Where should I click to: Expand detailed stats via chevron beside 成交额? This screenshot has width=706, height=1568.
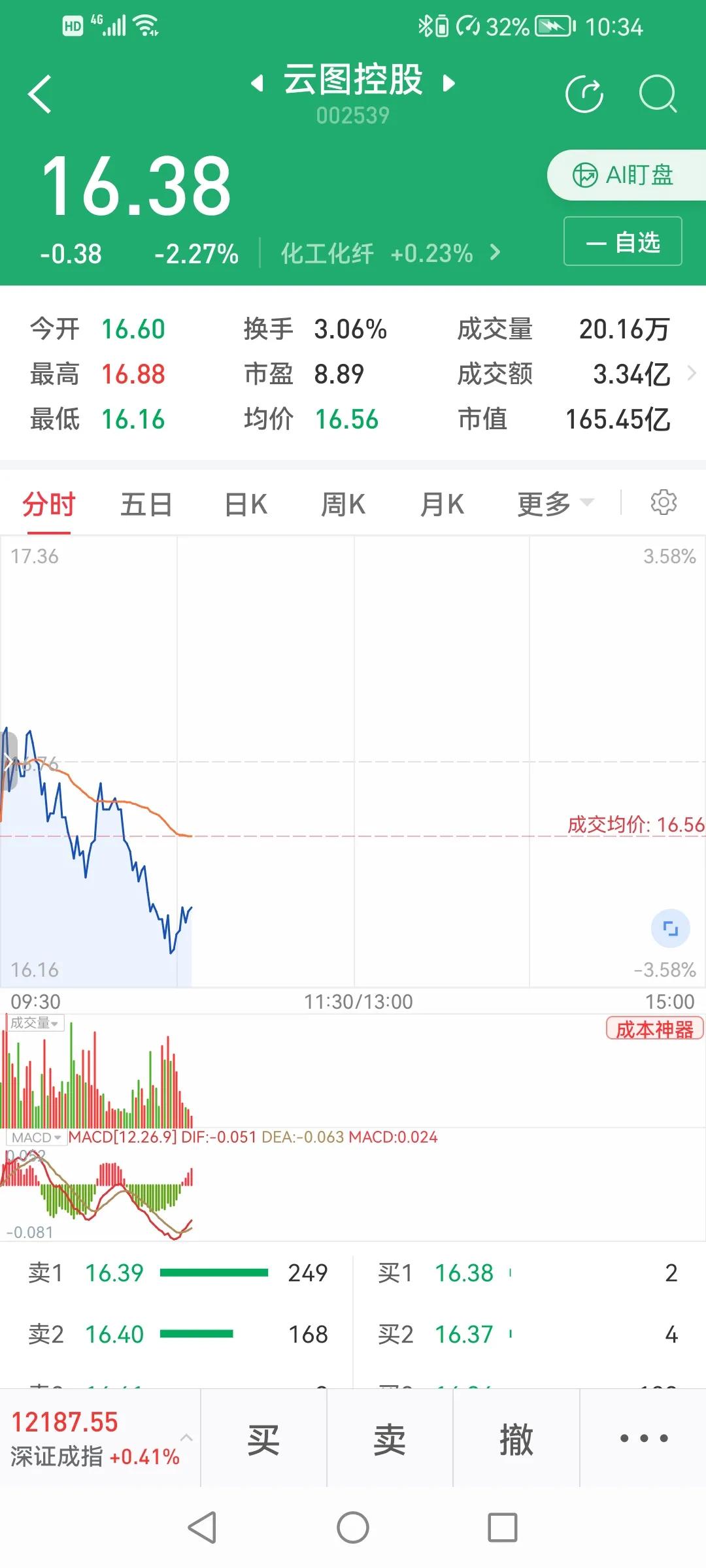pyautogui.click(x=692, y=374)
